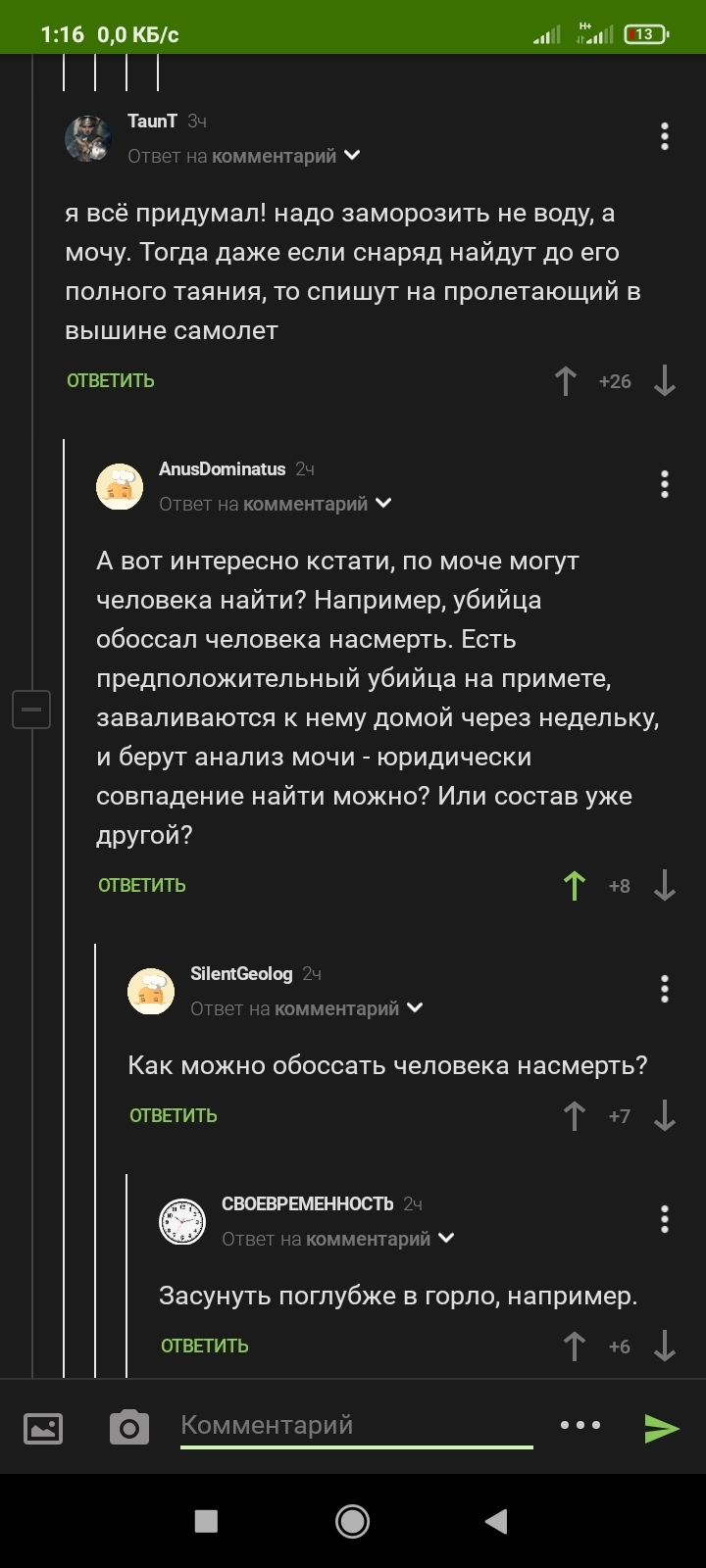Go back using system navigation
Viewport: 706px width, 1568px height.
tap(497, 1521)
